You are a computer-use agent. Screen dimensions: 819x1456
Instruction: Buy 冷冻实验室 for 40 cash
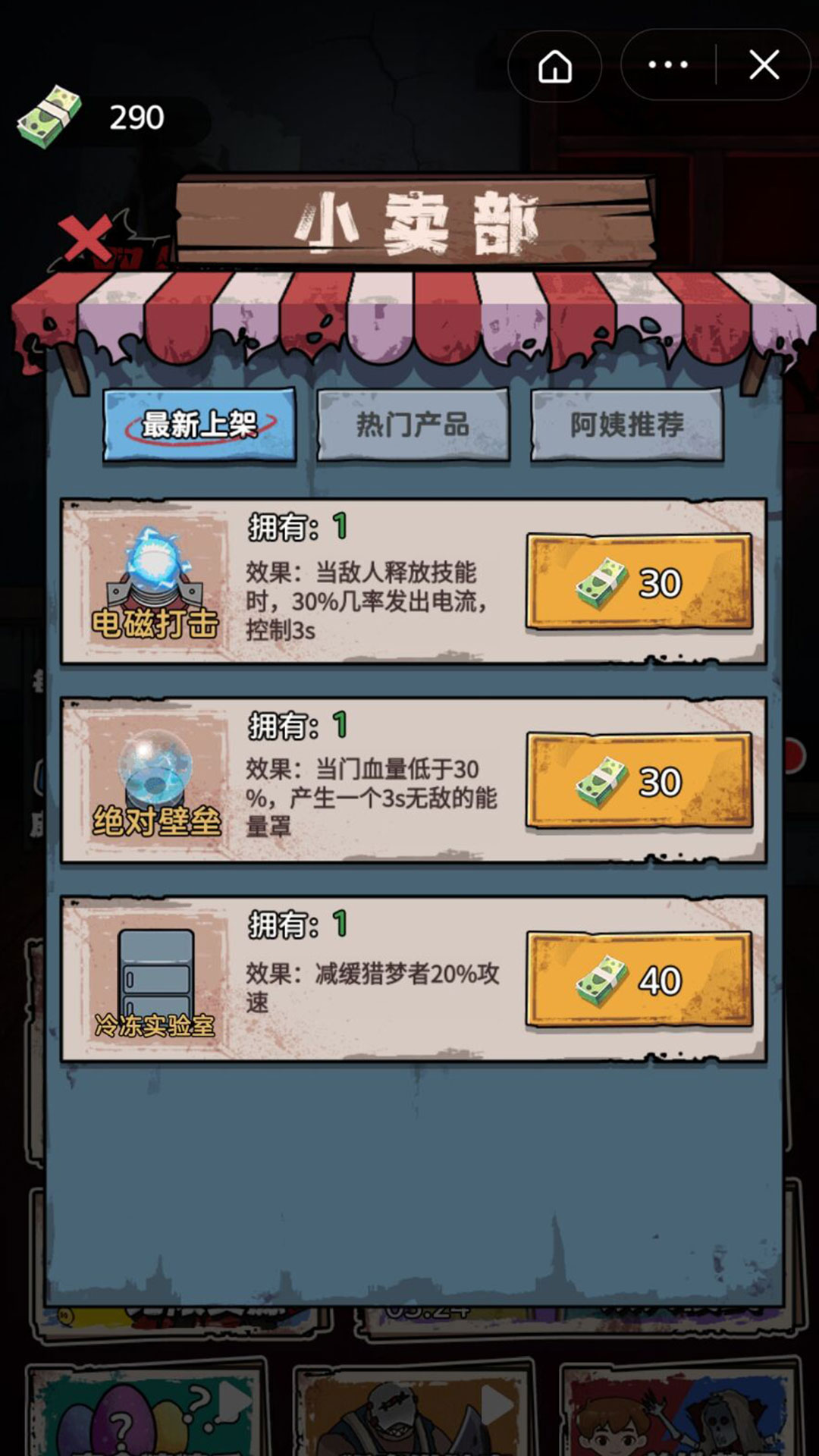point(639,980)
